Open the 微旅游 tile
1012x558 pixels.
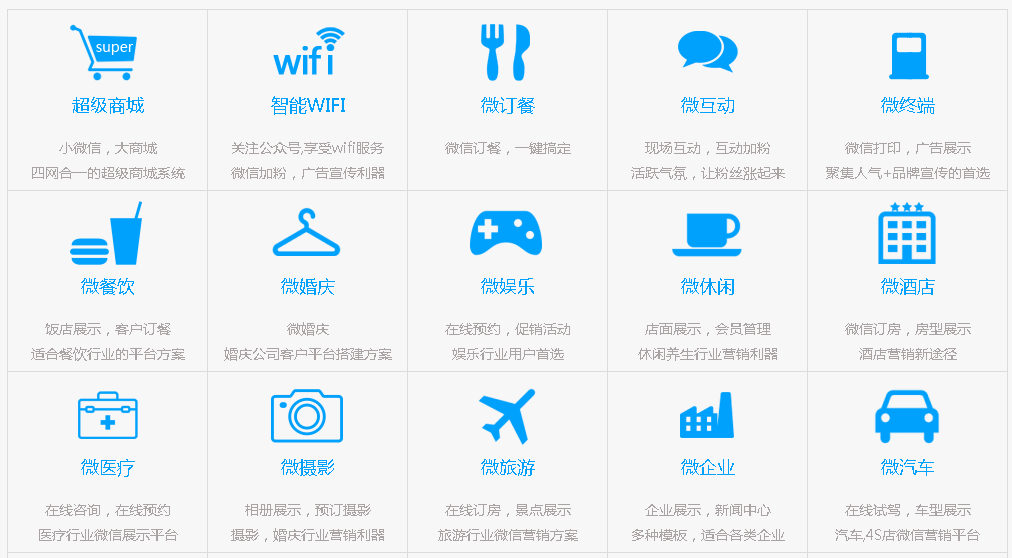(507, 467)
